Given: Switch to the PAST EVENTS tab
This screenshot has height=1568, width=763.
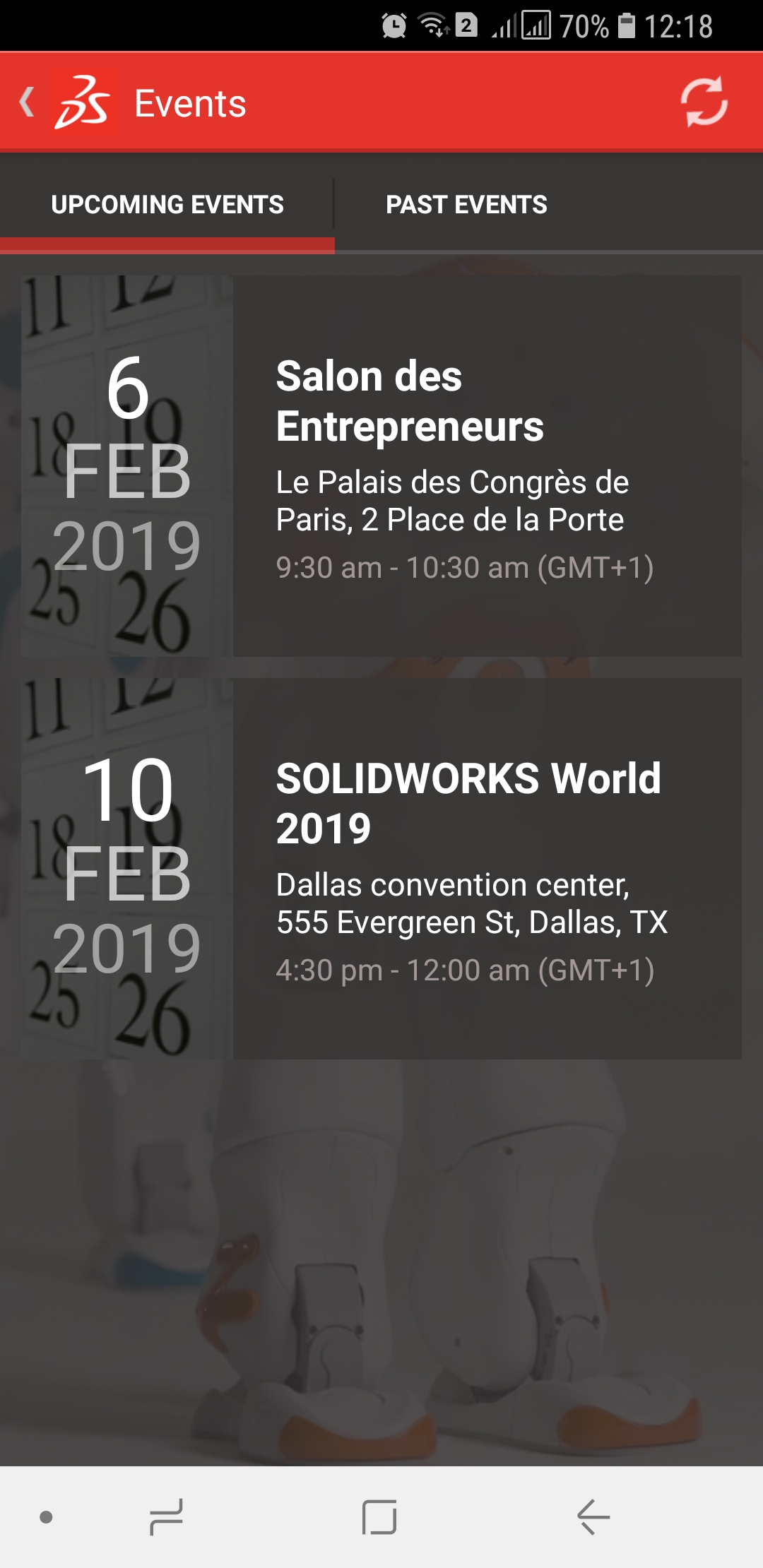Looking at the screenshot, I should tap(466, 205).
